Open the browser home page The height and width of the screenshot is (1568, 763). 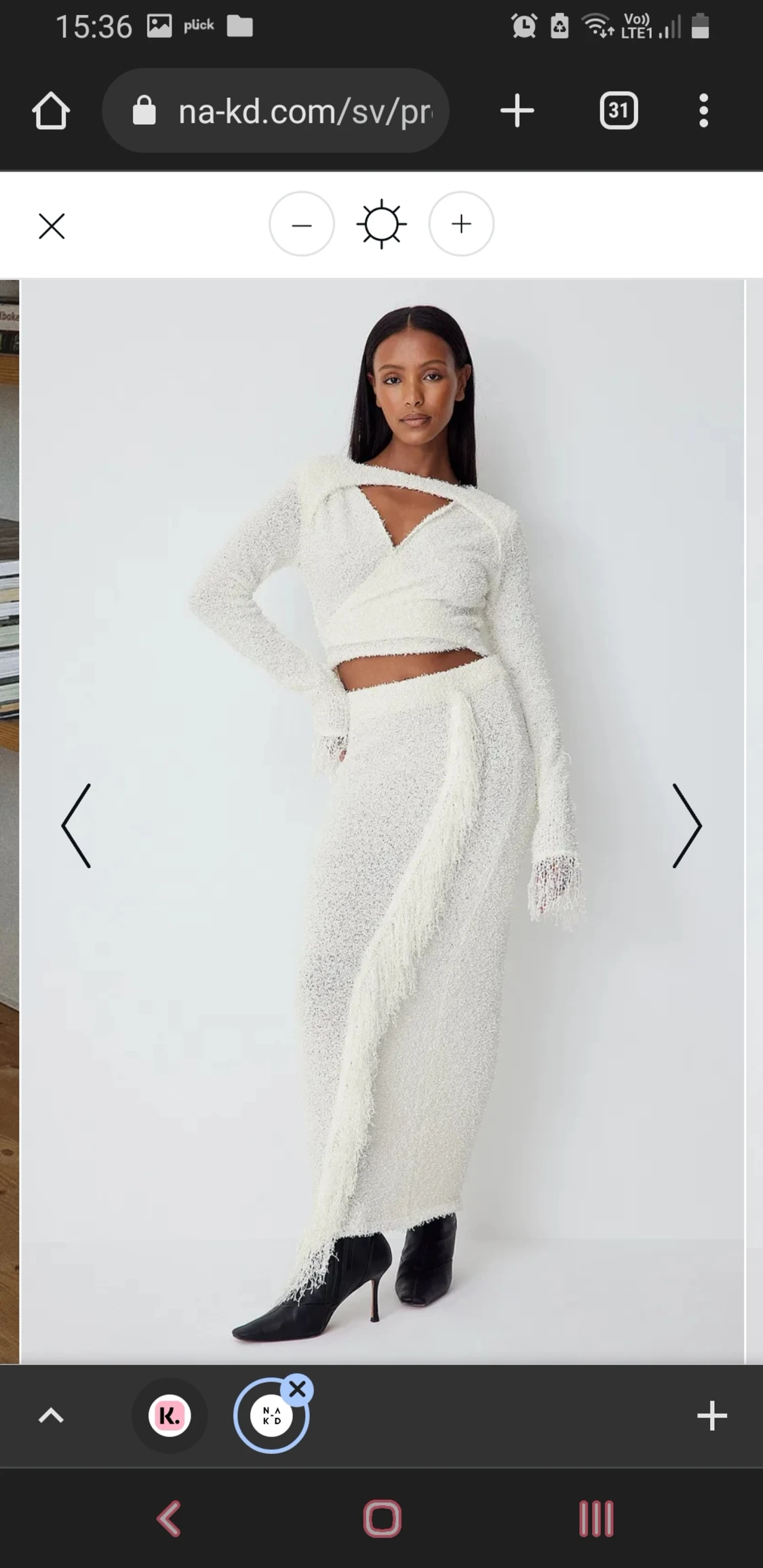point(51,111)
